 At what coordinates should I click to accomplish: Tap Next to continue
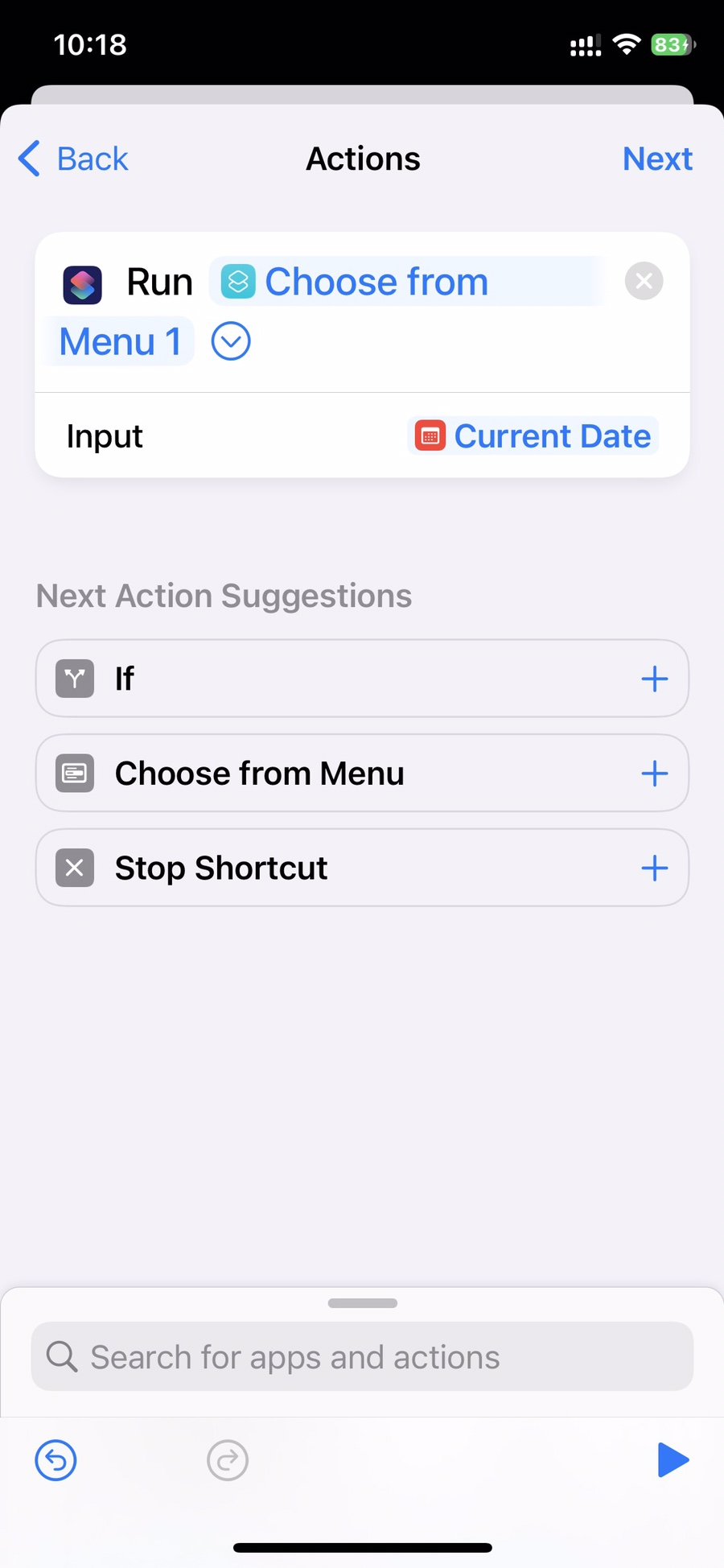click(x=657, y=159)
